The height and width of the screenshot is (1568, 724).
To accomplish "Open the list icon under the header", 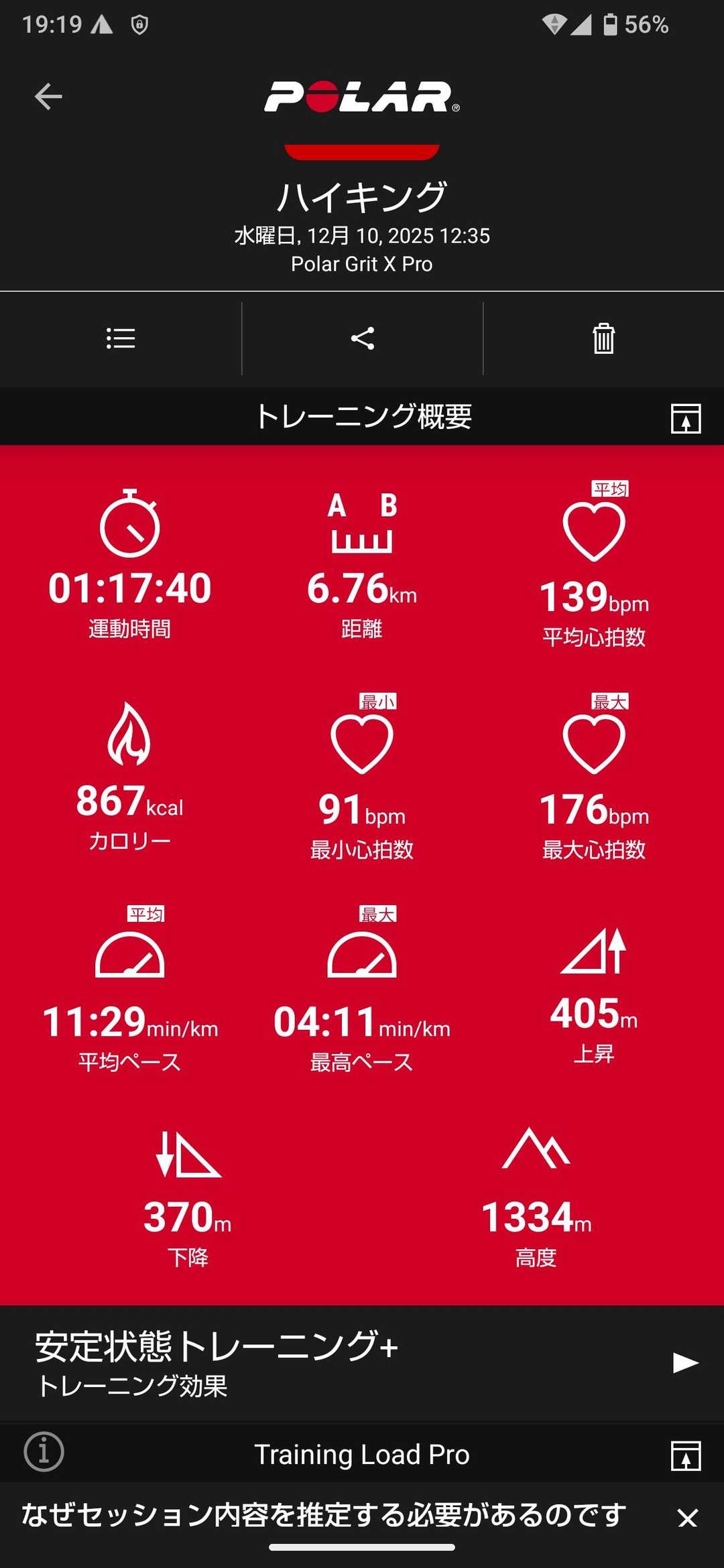I will pyautogui.click(x=121, y=338).
